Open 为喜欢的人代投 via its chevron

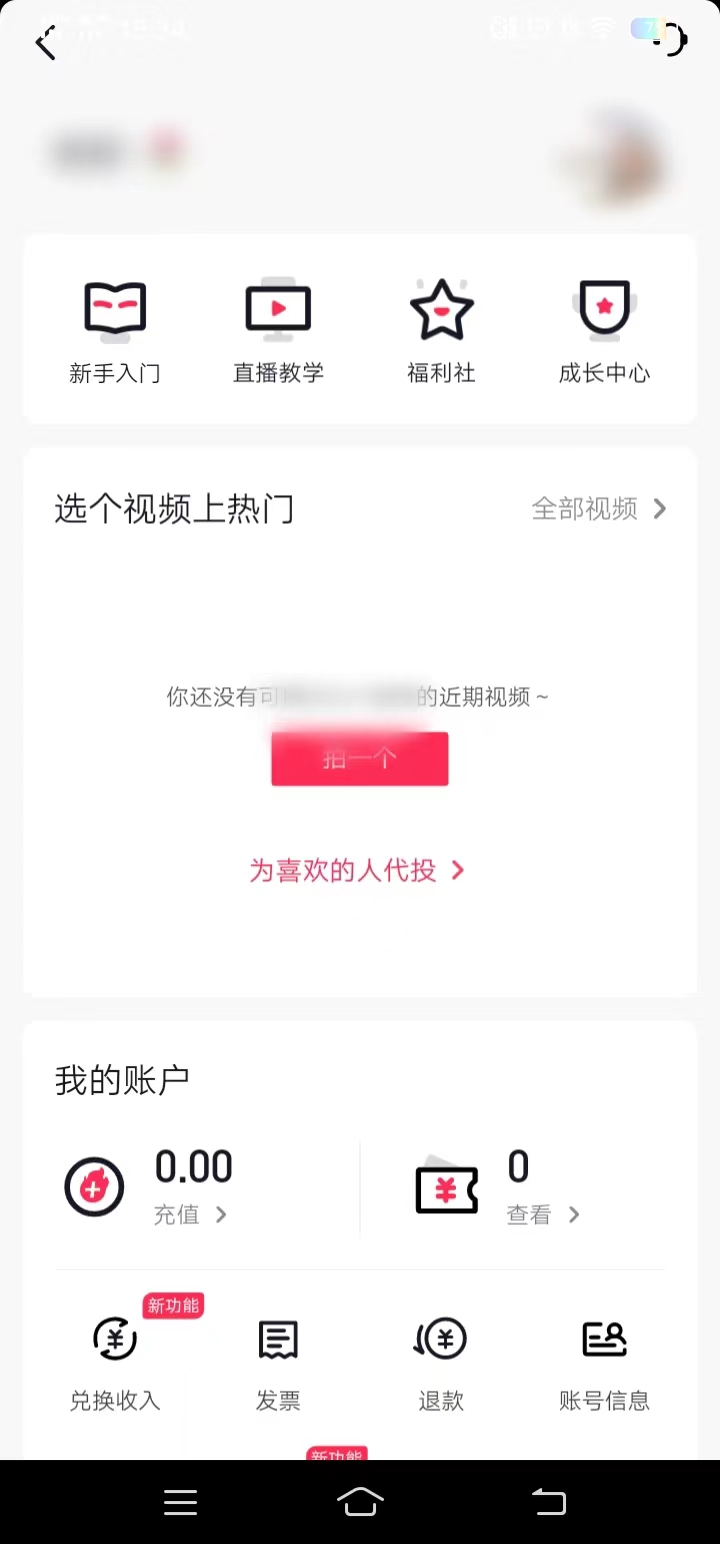[358, 870]
